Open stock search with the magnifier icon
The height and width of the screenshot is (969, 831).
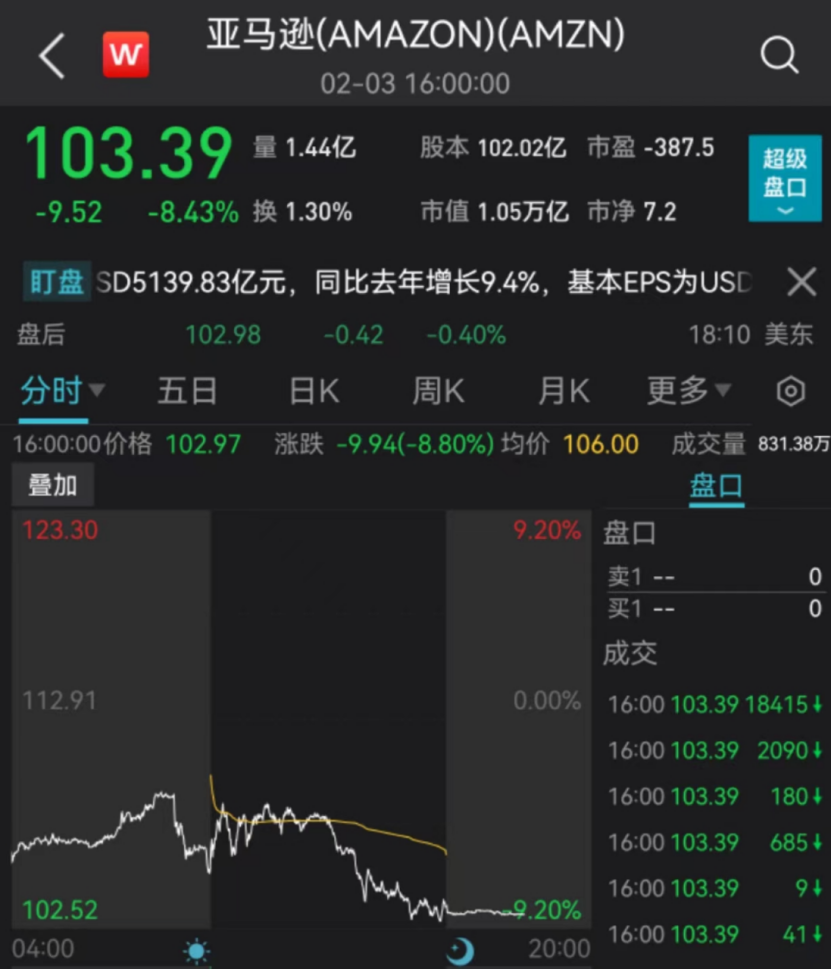coord(781,54)
